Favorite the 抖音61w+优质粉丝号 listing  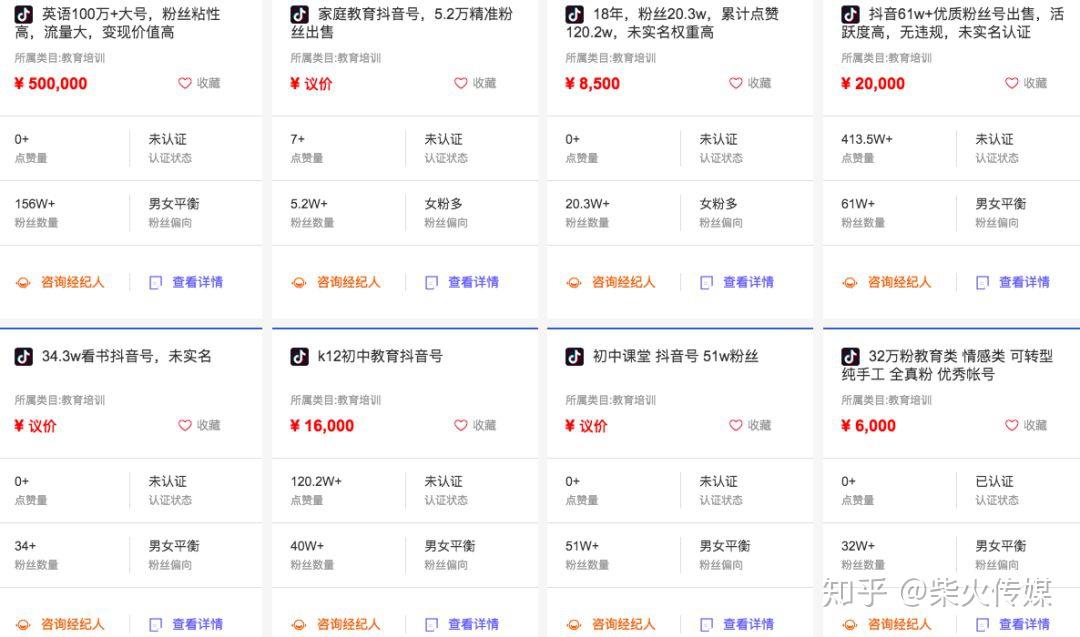1026,83
